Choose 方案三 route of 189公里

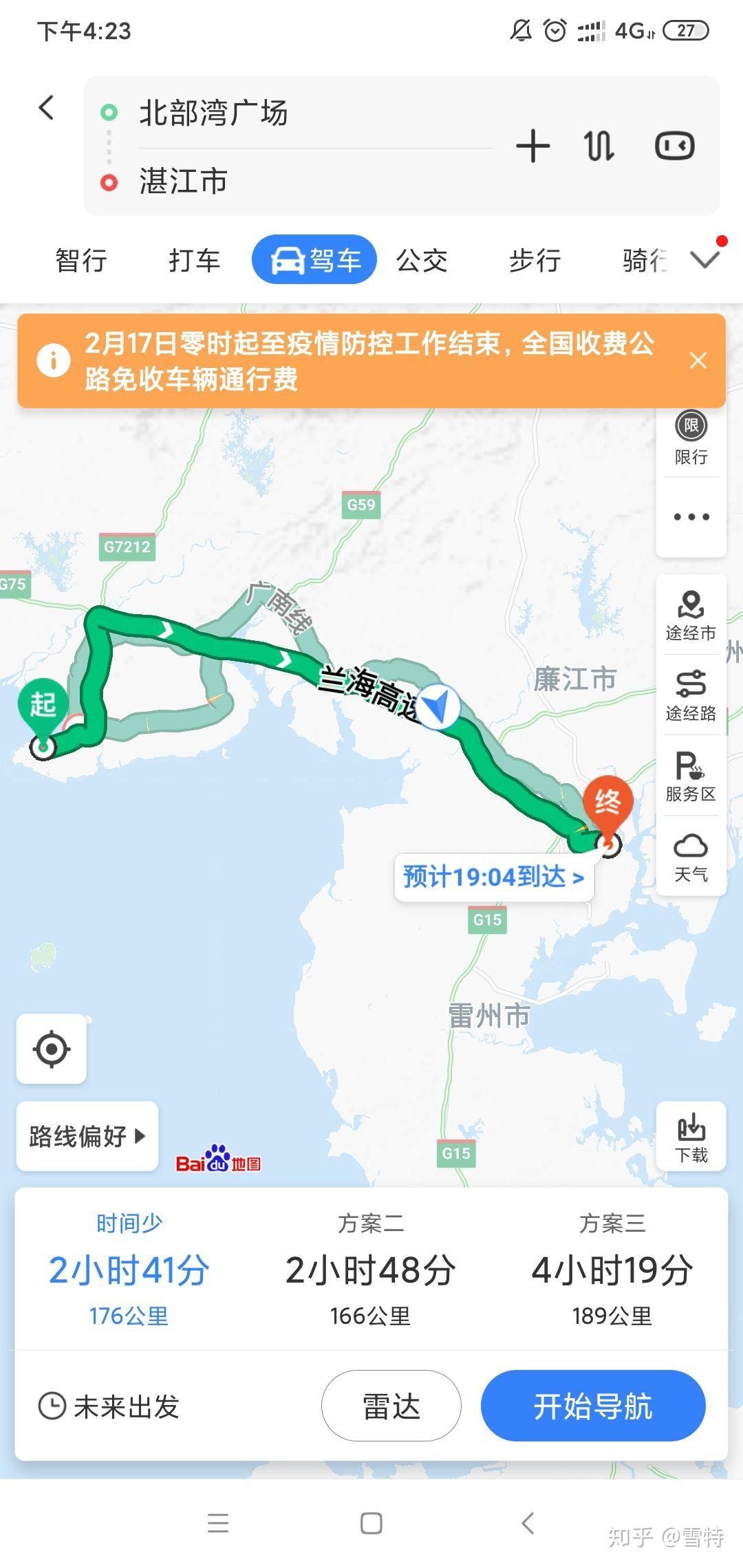(x=612, y=1270)
